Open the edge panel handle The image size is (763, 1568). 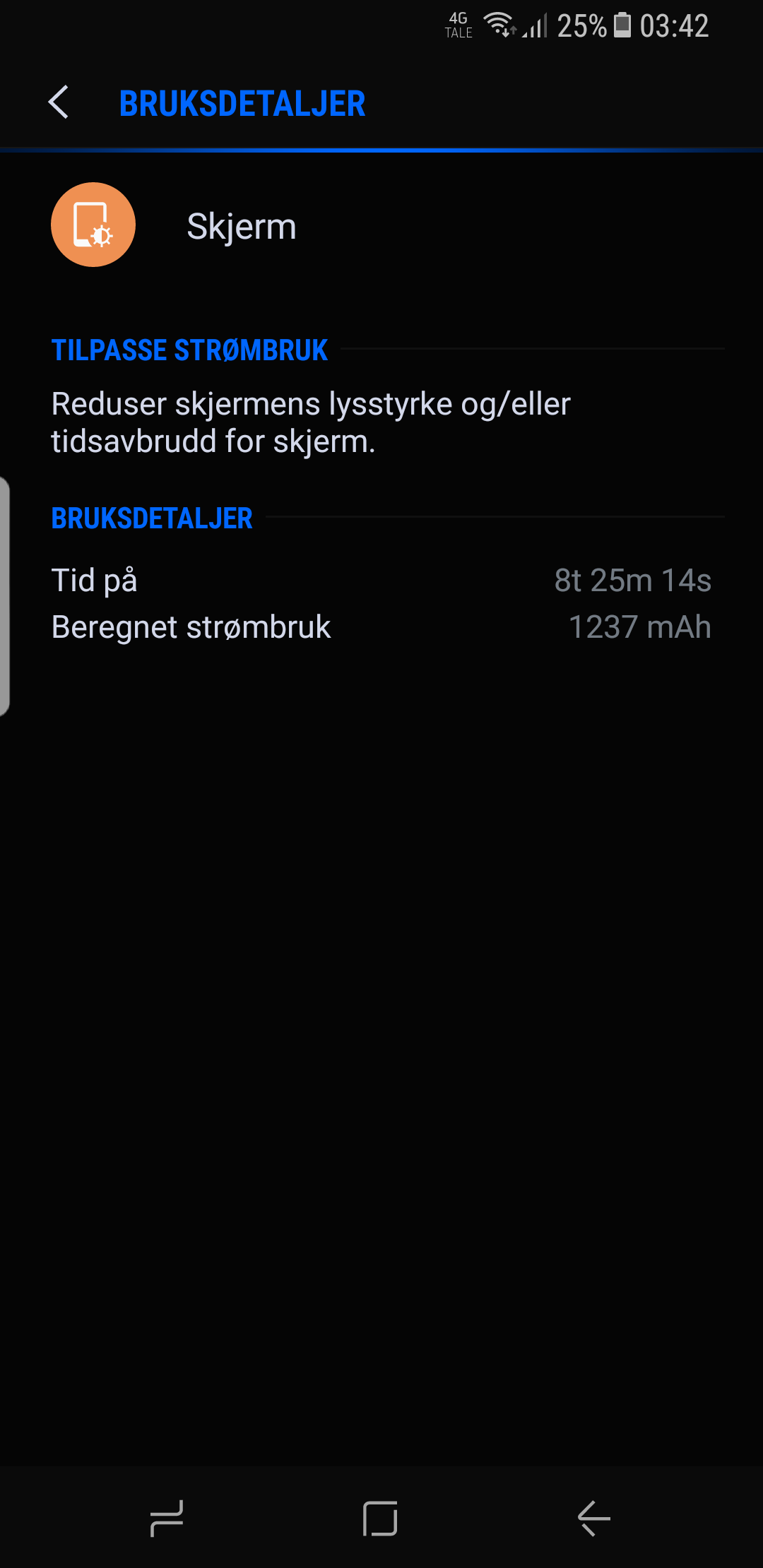pos(5,596)
